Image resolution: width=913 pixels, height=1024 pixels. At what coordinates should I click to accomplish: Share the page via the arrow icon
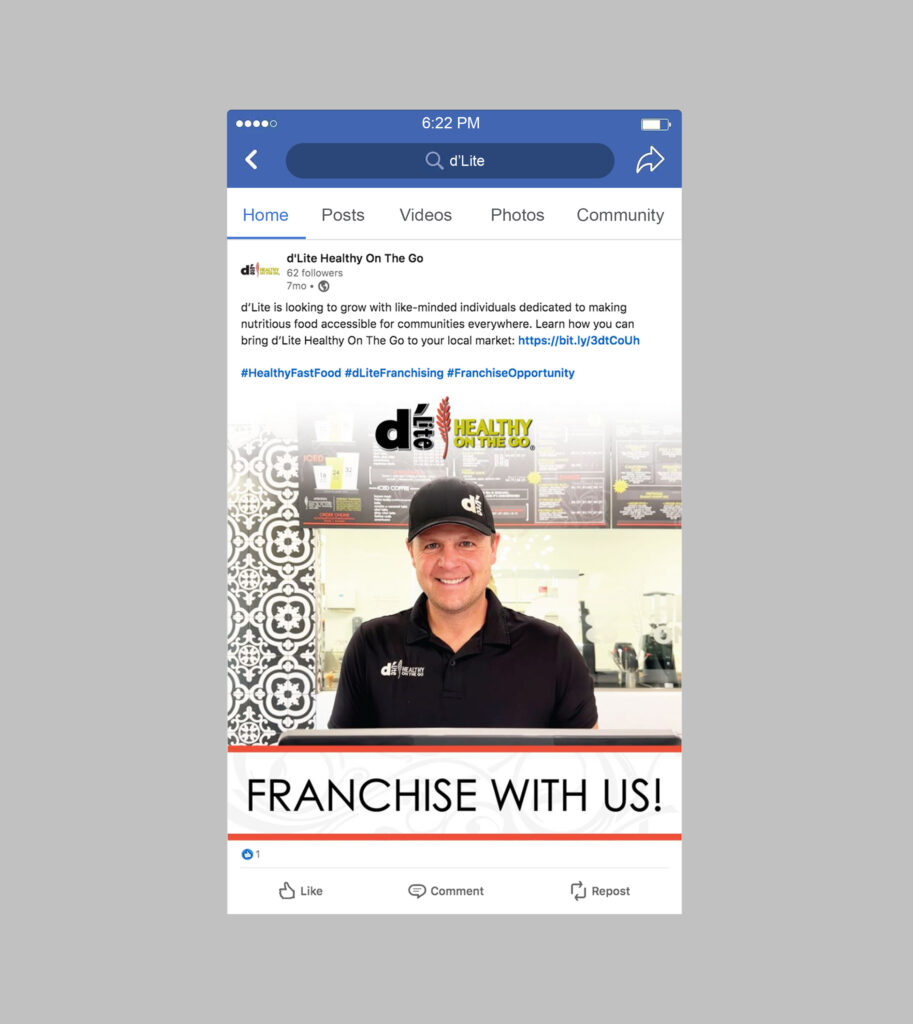coord(650,160)
